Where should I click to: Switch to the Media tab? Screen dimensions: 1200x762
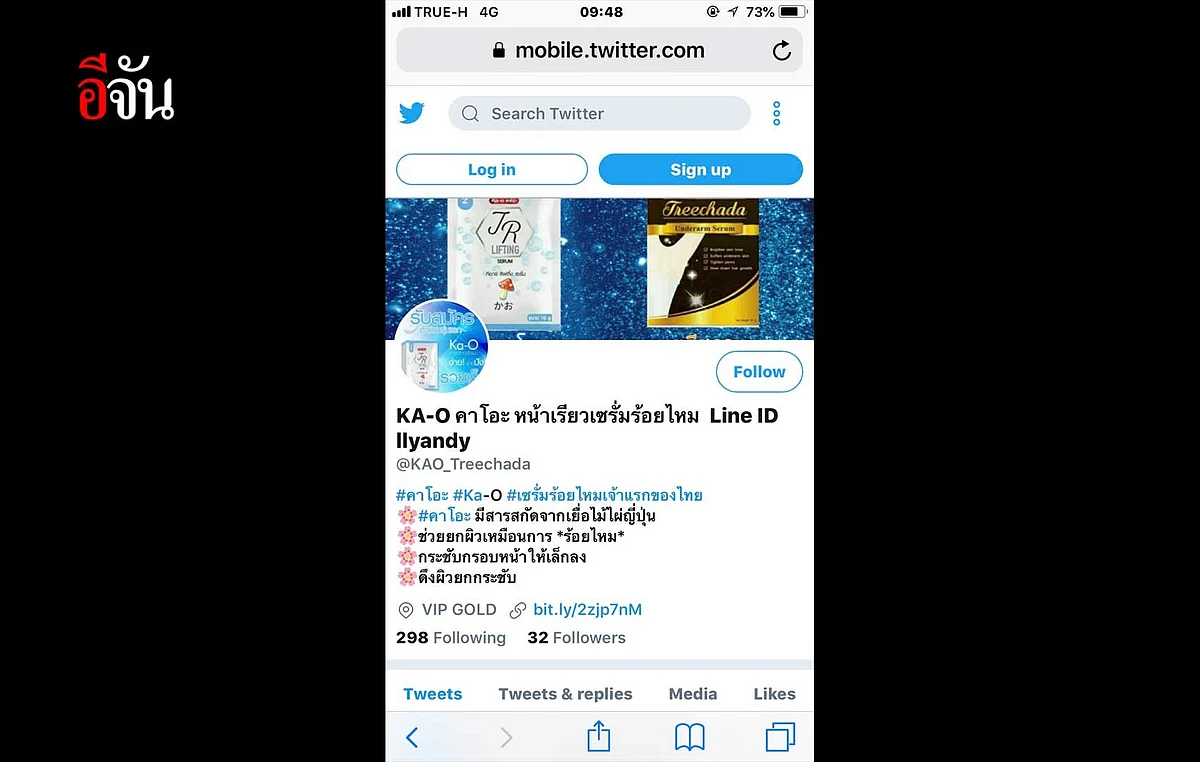point(693,694)
